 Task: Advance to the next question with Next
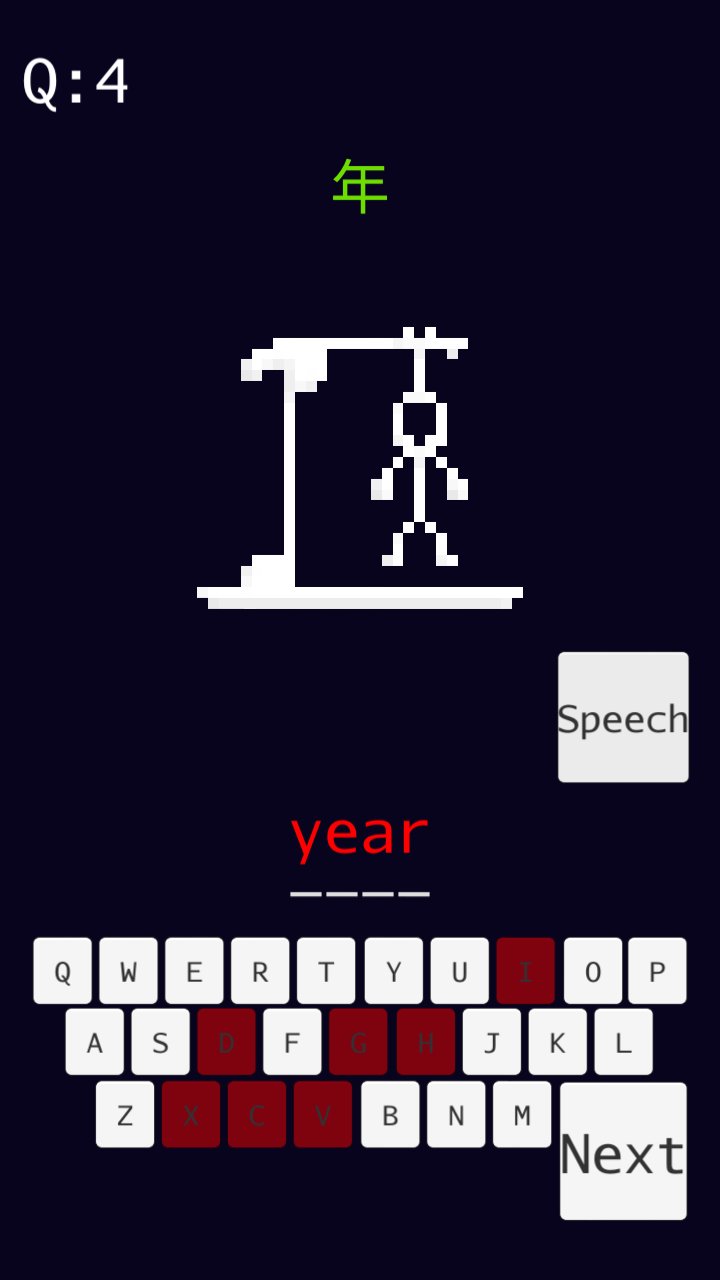pyautogui.click(x=622, y=1152)
